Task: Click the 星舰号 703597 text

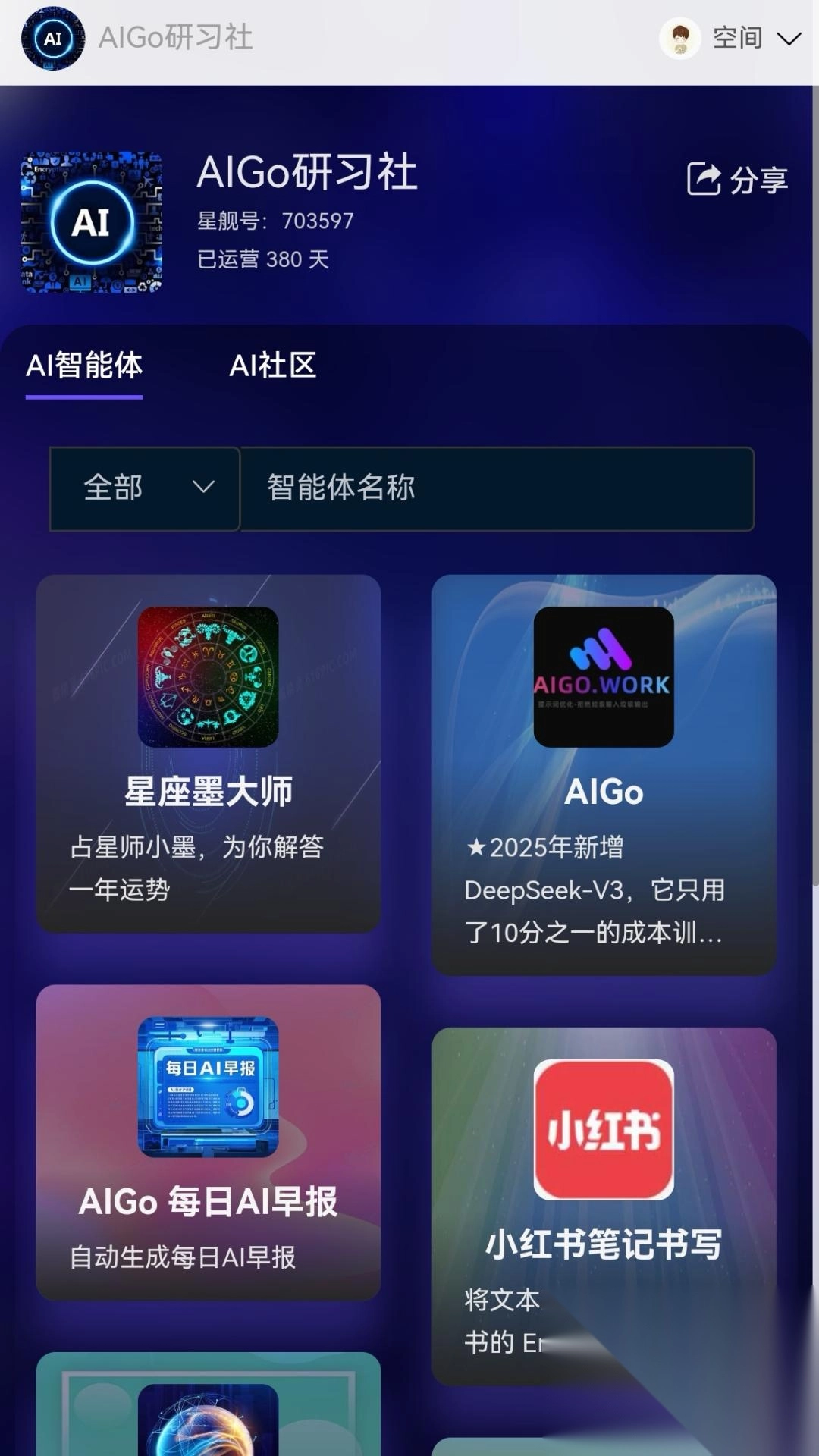Action: [275, 221]
